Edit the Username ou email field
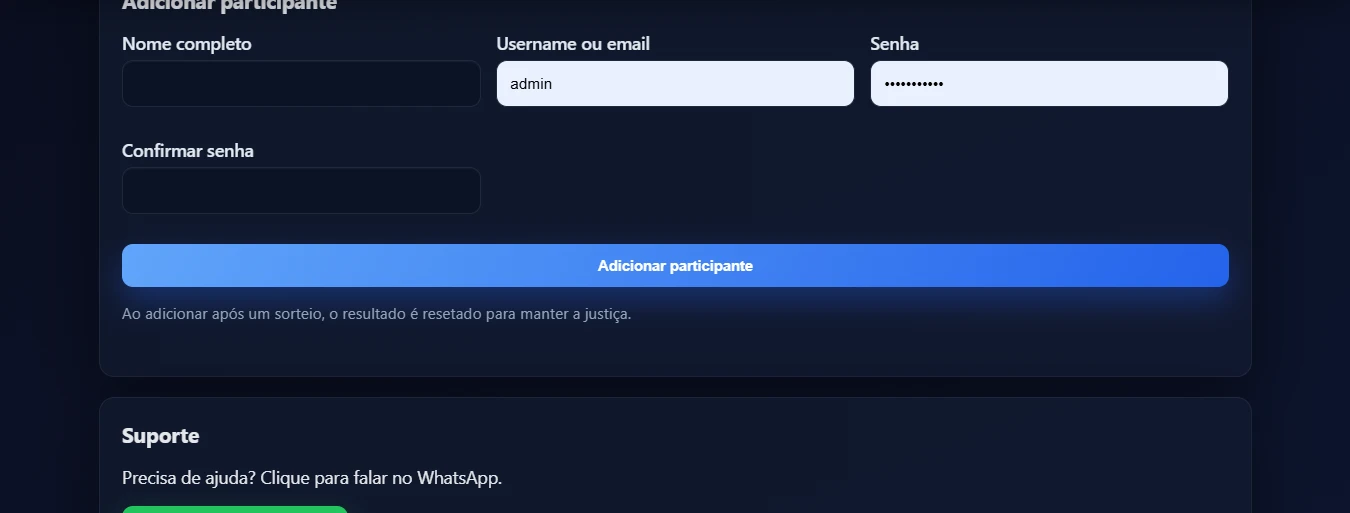 pos(675,84)
